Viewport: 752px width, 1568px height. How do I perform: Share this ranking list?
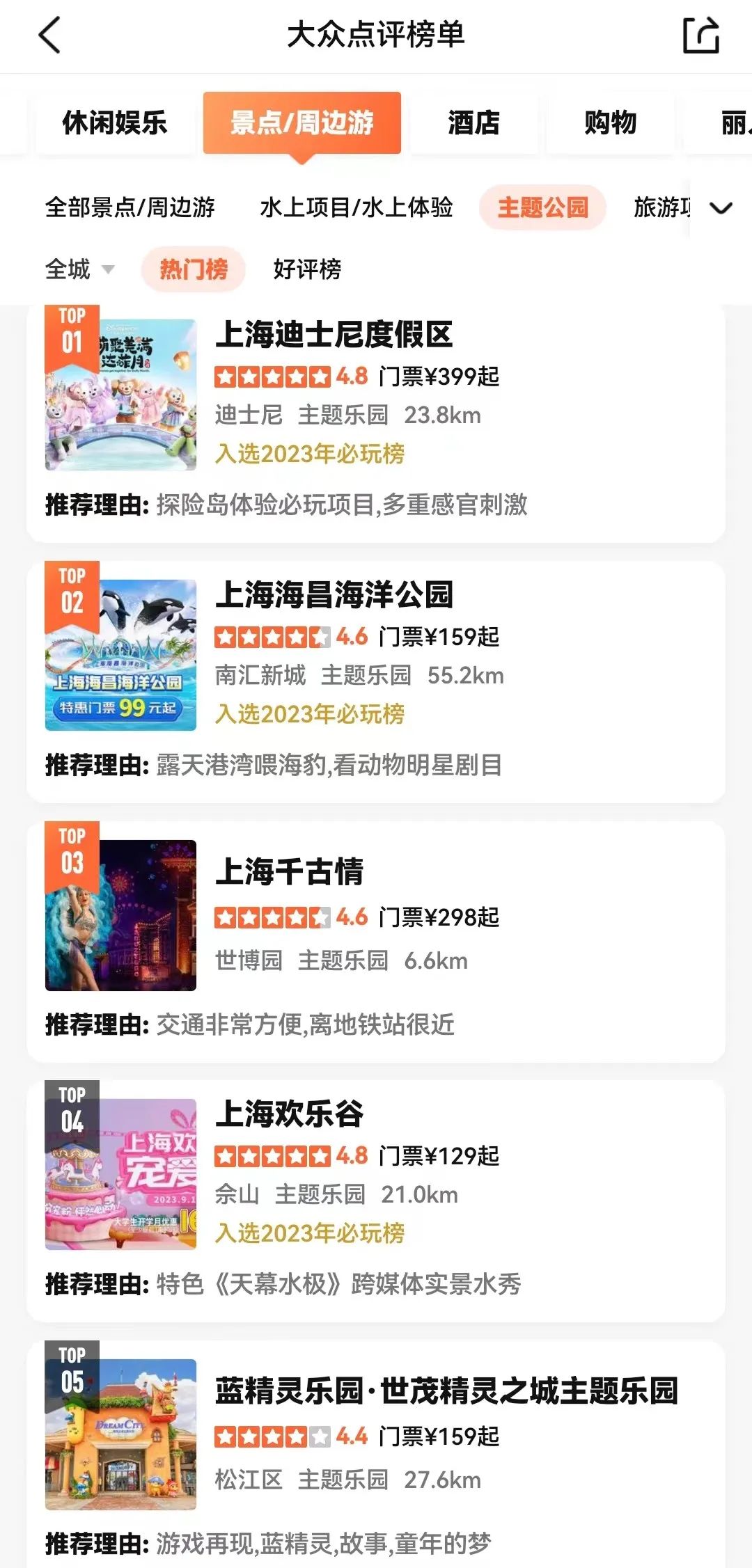pyautogui.click(x=700, y=35)
